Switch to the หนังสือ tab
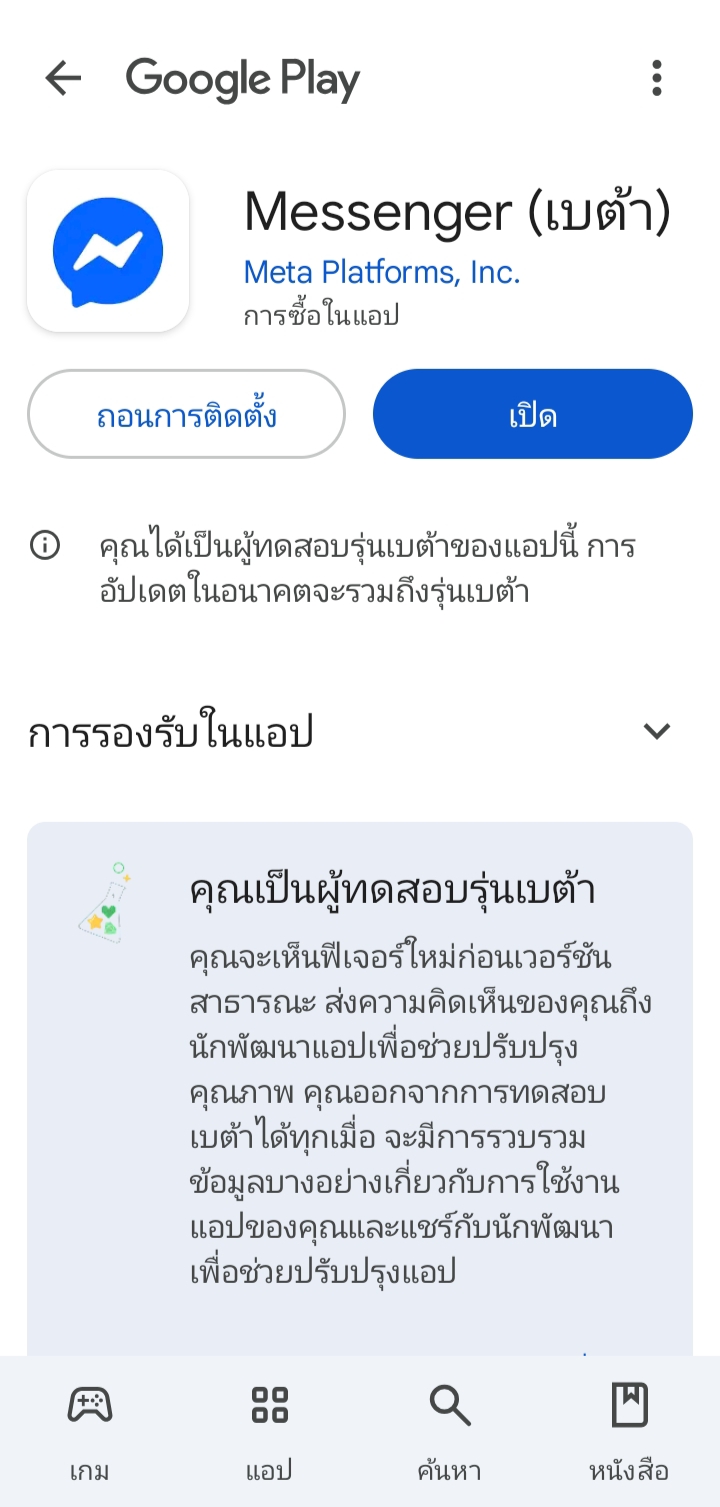The height and width of the screenshot is (1507, 720). (x=629, y=1432)
